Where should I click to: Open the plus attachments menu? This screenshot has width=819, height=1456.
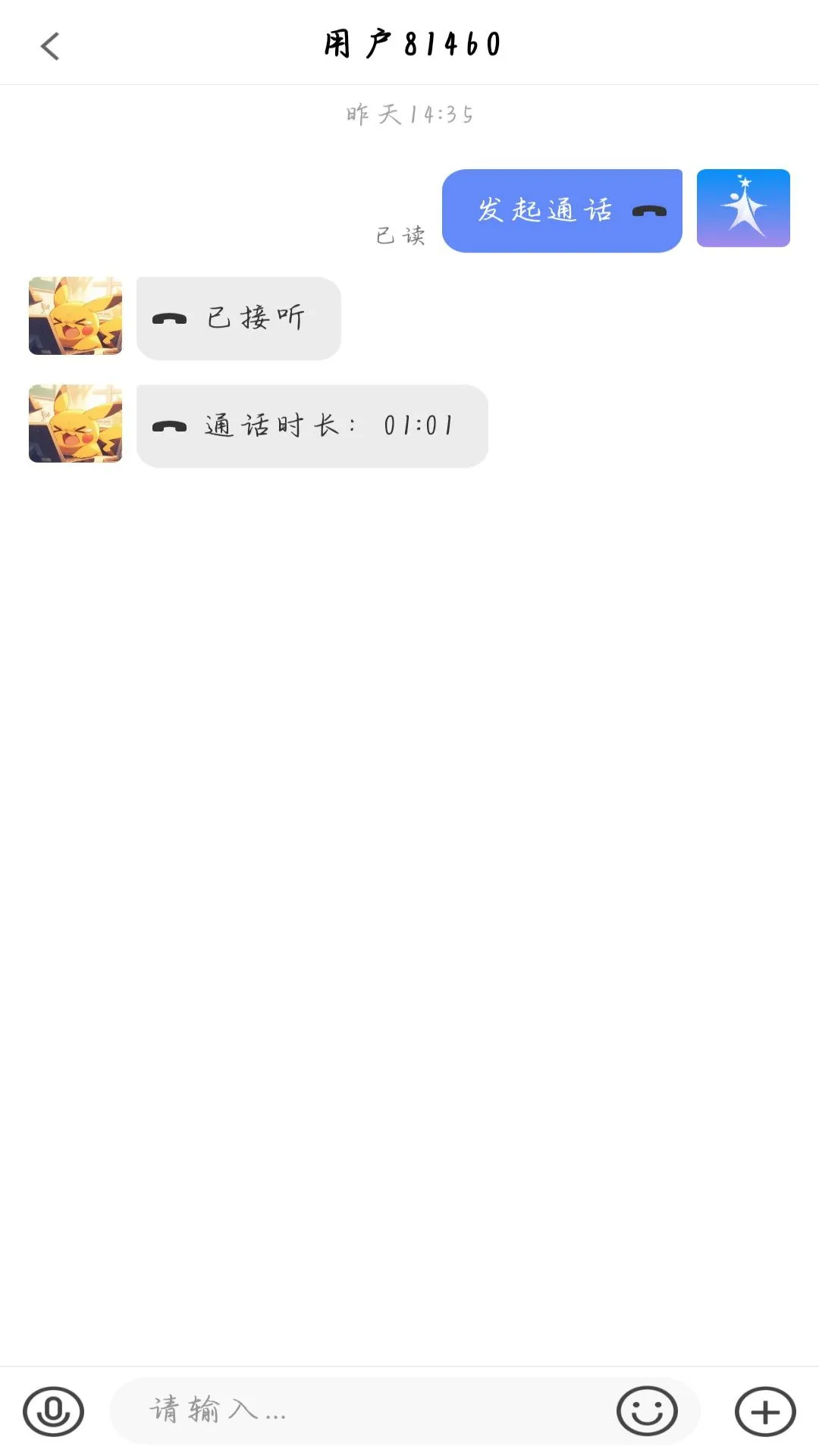coord(765,1411)
